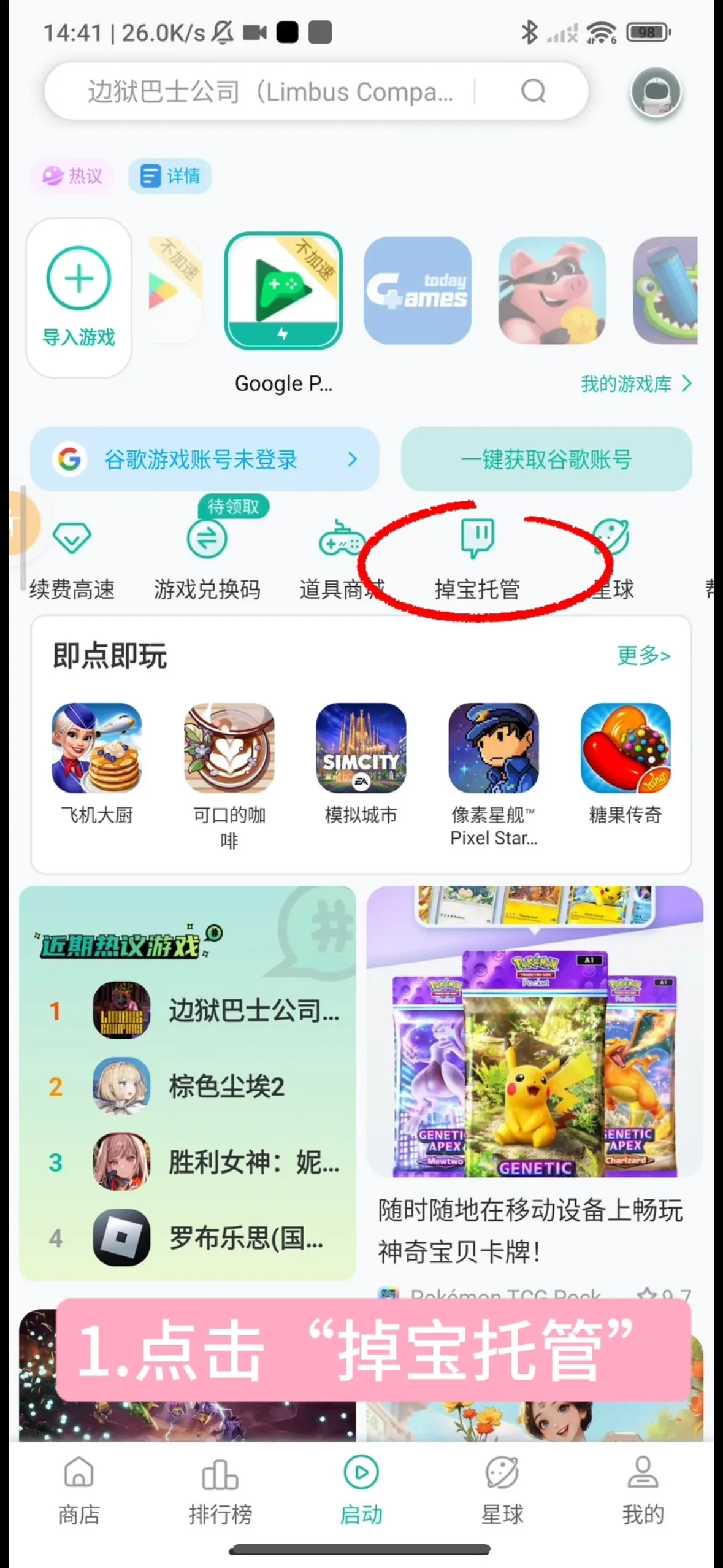
Task: Tap 更多> in the 即点即玩 section
Action: tap(644, 655)
